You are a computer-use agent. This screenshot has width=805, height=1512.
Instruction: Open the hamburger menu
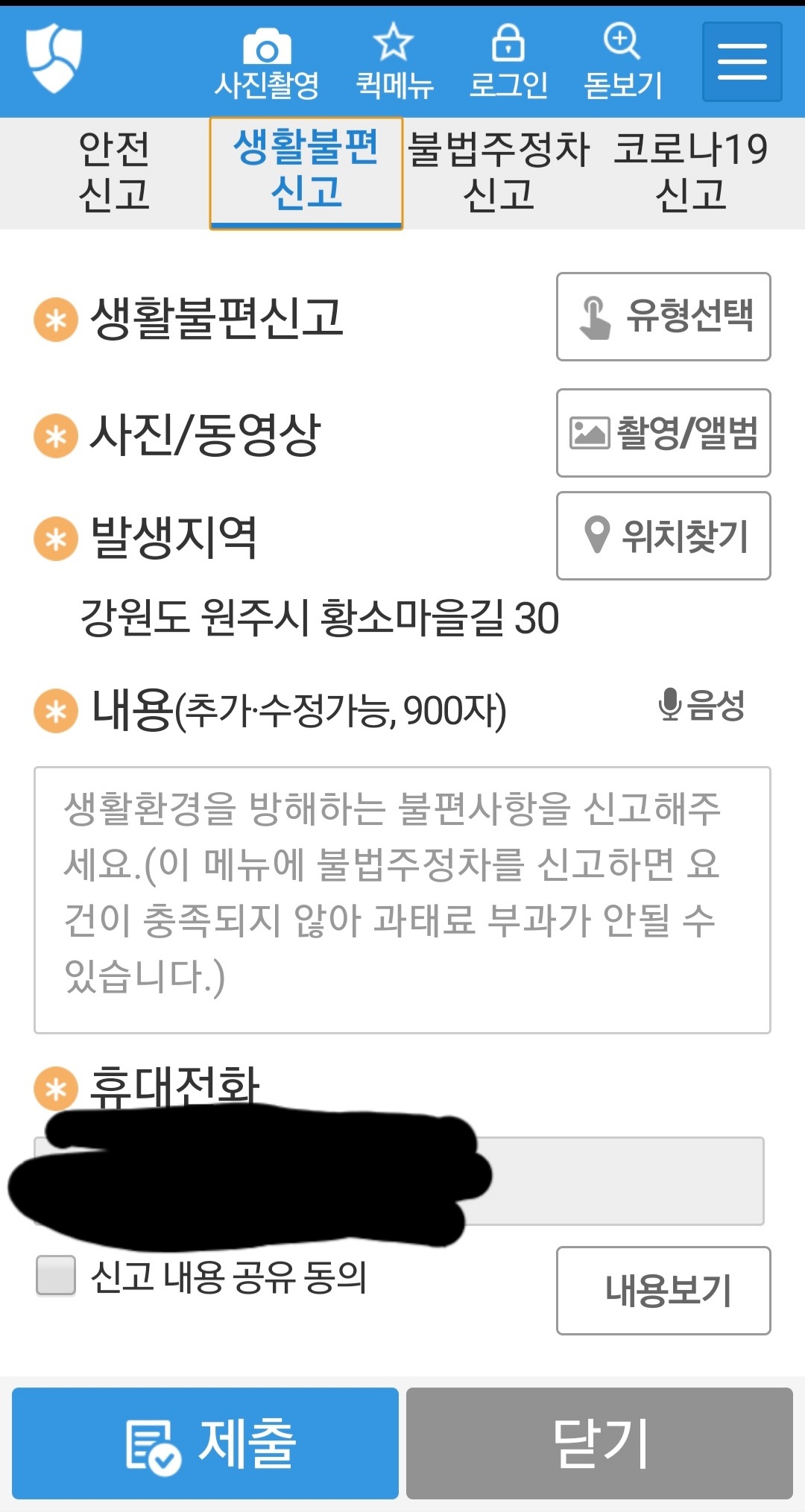[742, 62]
